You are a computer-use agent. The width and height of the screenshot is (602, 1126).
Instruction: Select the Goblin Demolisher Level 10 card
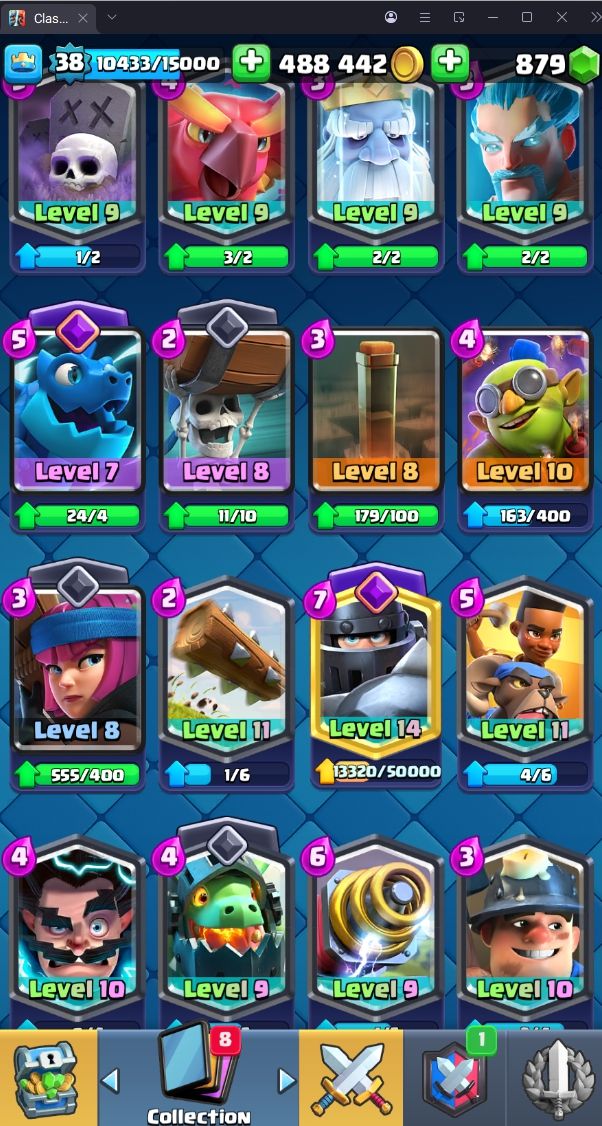pos(524,410)
